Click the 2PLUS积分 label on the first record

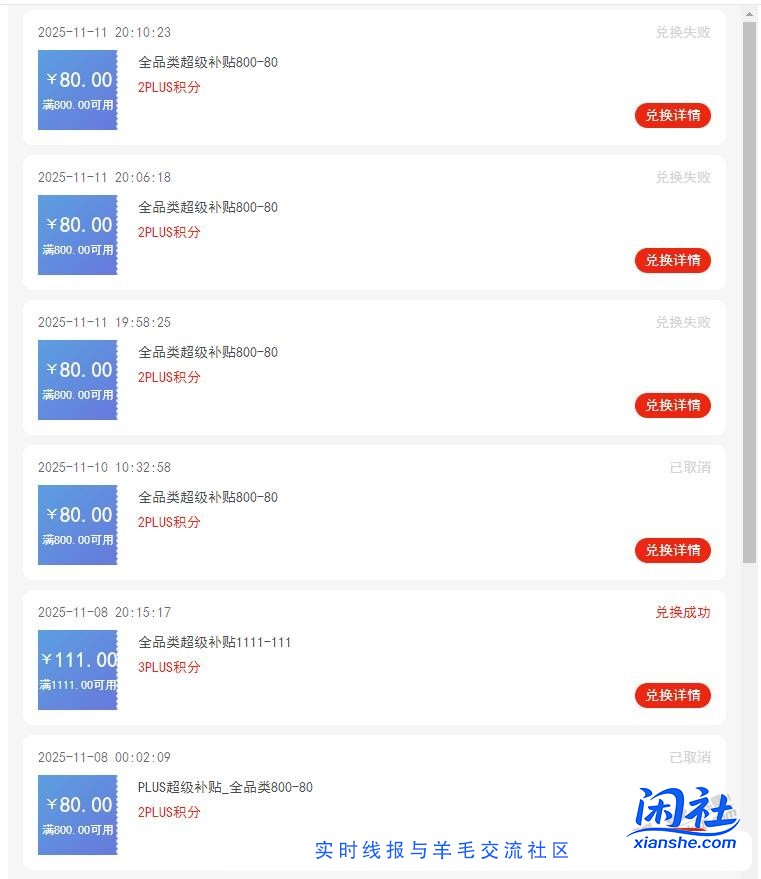(170, 87)
